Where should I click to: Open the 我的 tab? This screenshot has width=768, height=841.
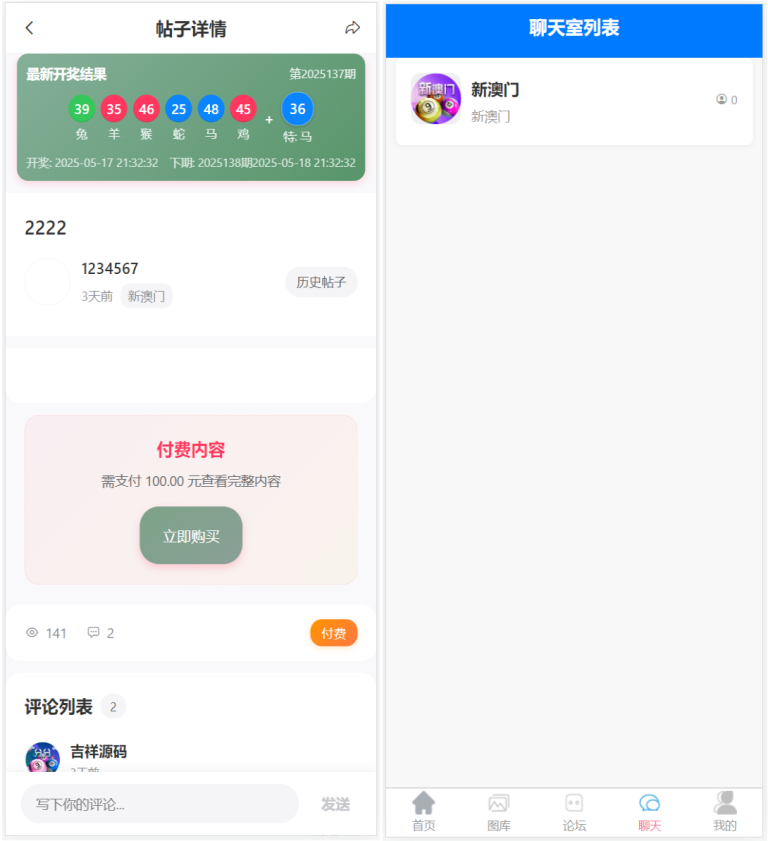[725, 811]
